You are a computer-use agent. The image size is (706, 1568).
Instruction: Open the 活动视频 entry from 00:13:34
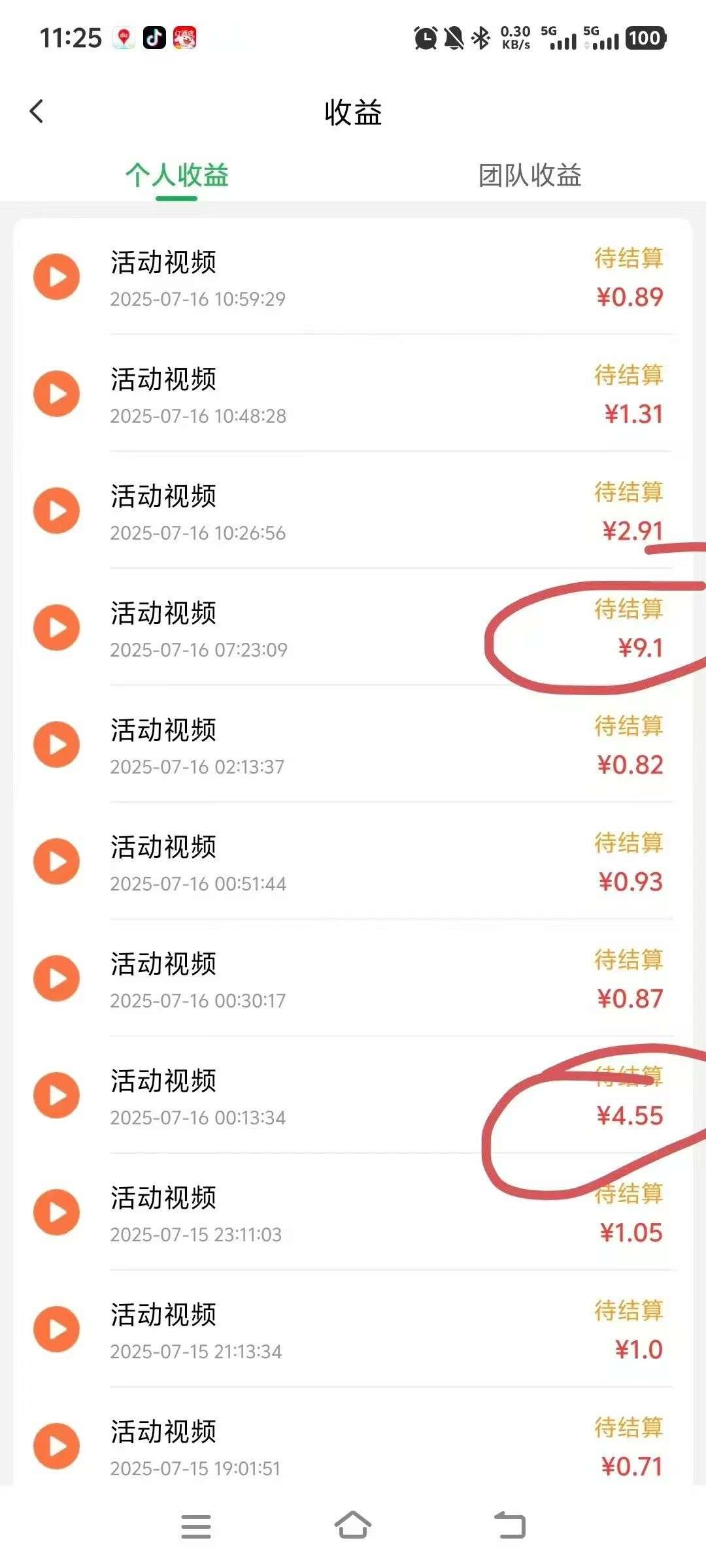click(x=353, y=1096)
